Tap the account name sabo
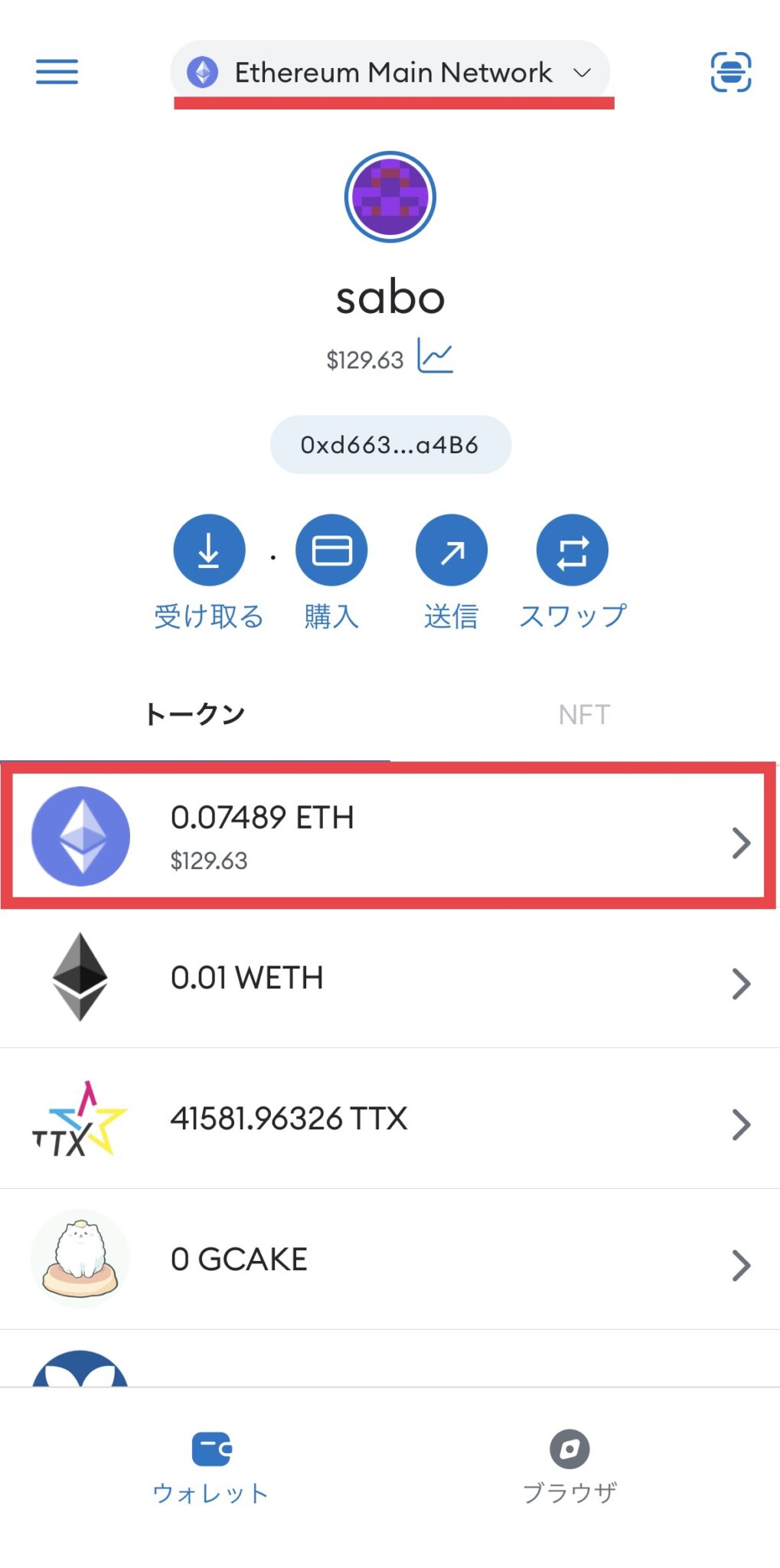780x1568 pixels. [x=390, y=297]
